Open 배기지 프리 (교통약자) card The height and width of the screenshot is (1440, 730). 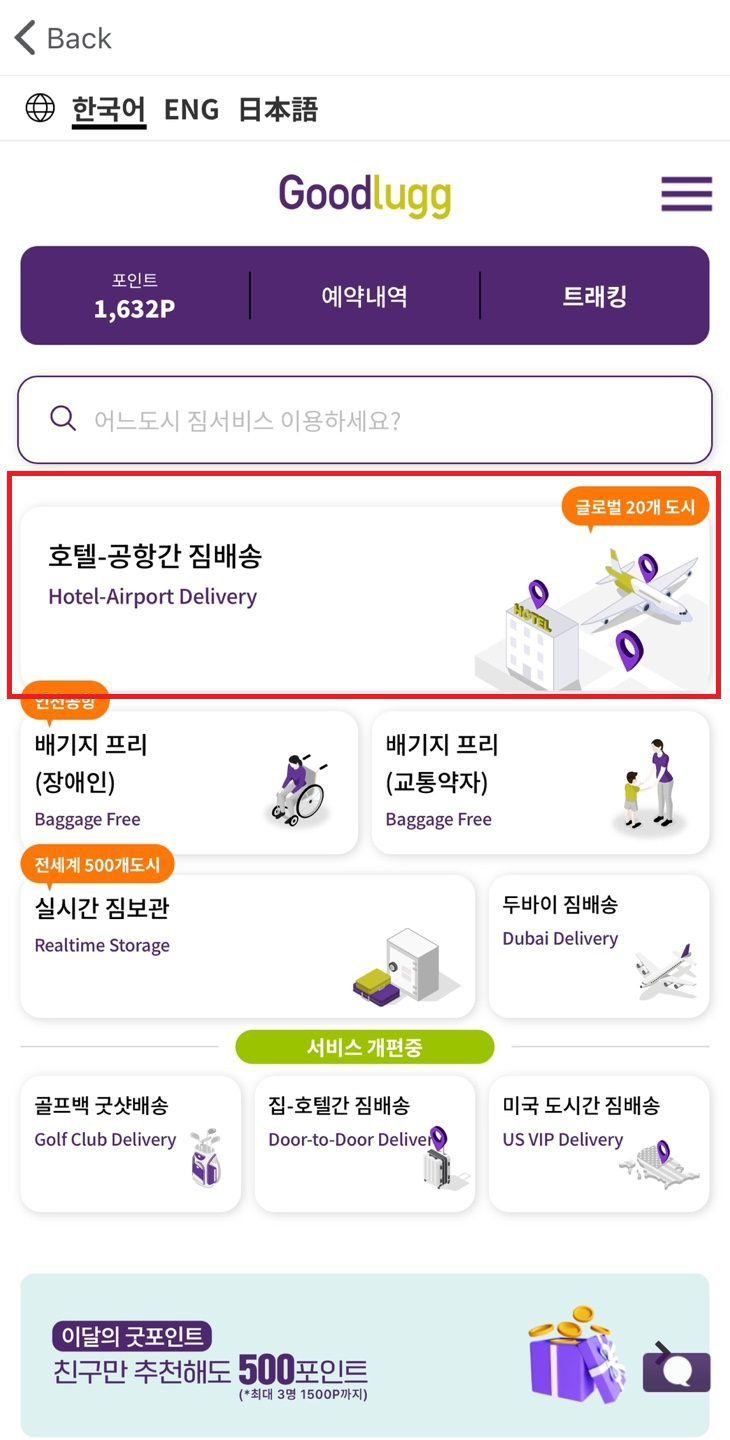tap(540, 782)
